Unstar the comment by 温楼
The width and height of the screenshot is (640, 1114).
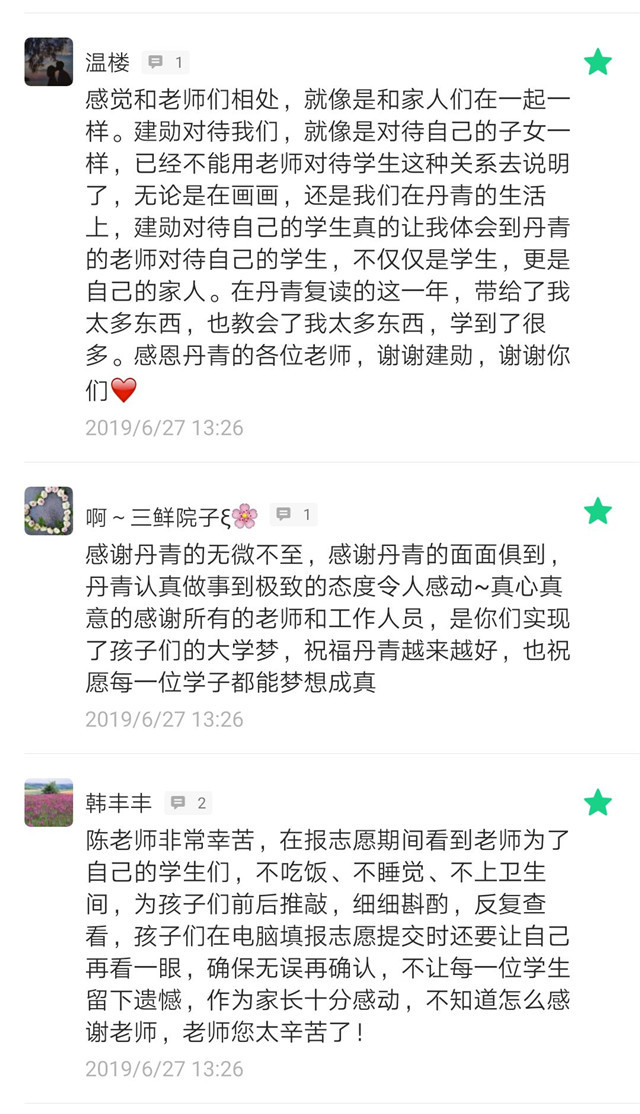(x=598, y=63)
